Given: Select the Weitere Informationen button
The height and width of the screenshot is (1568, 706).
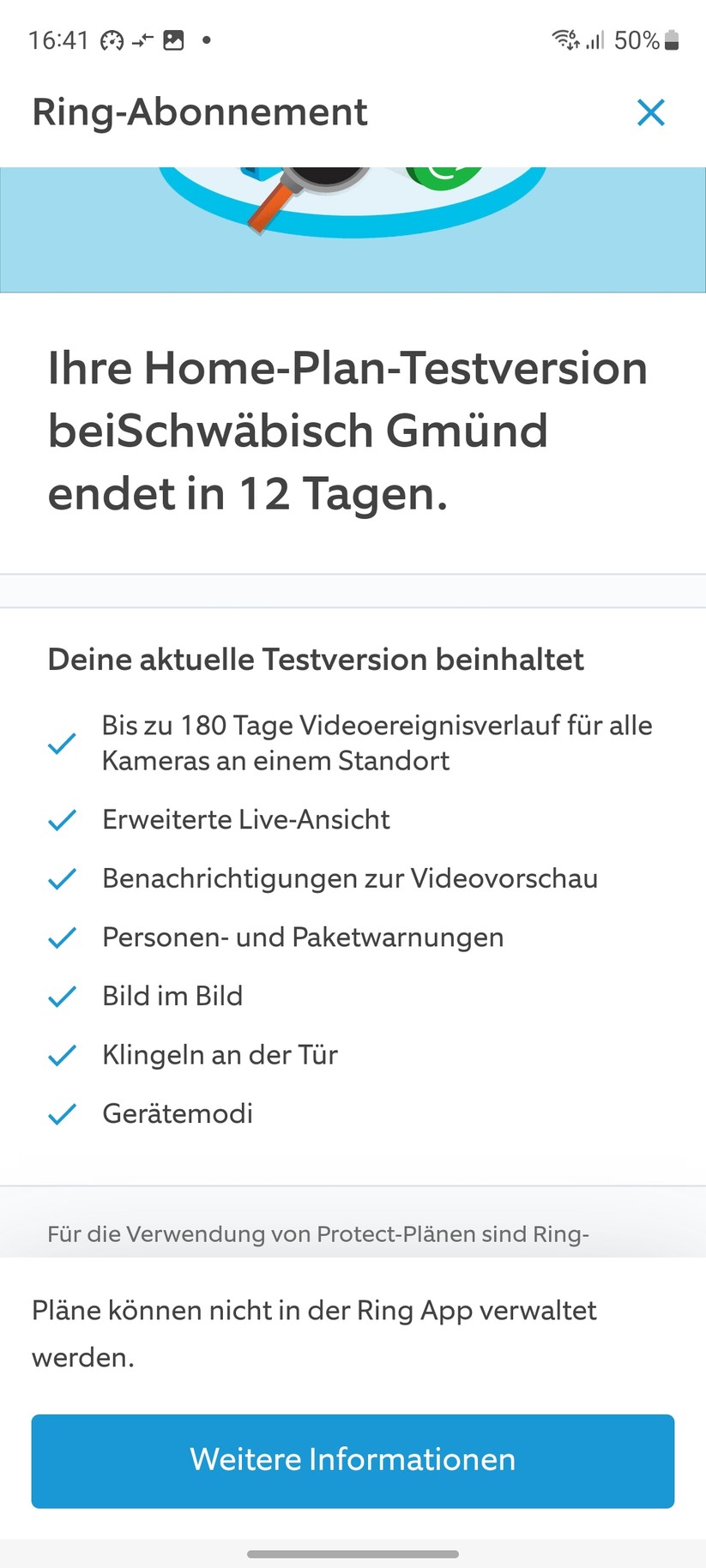Looking at the screenshot, I should tap(353, 1460).
